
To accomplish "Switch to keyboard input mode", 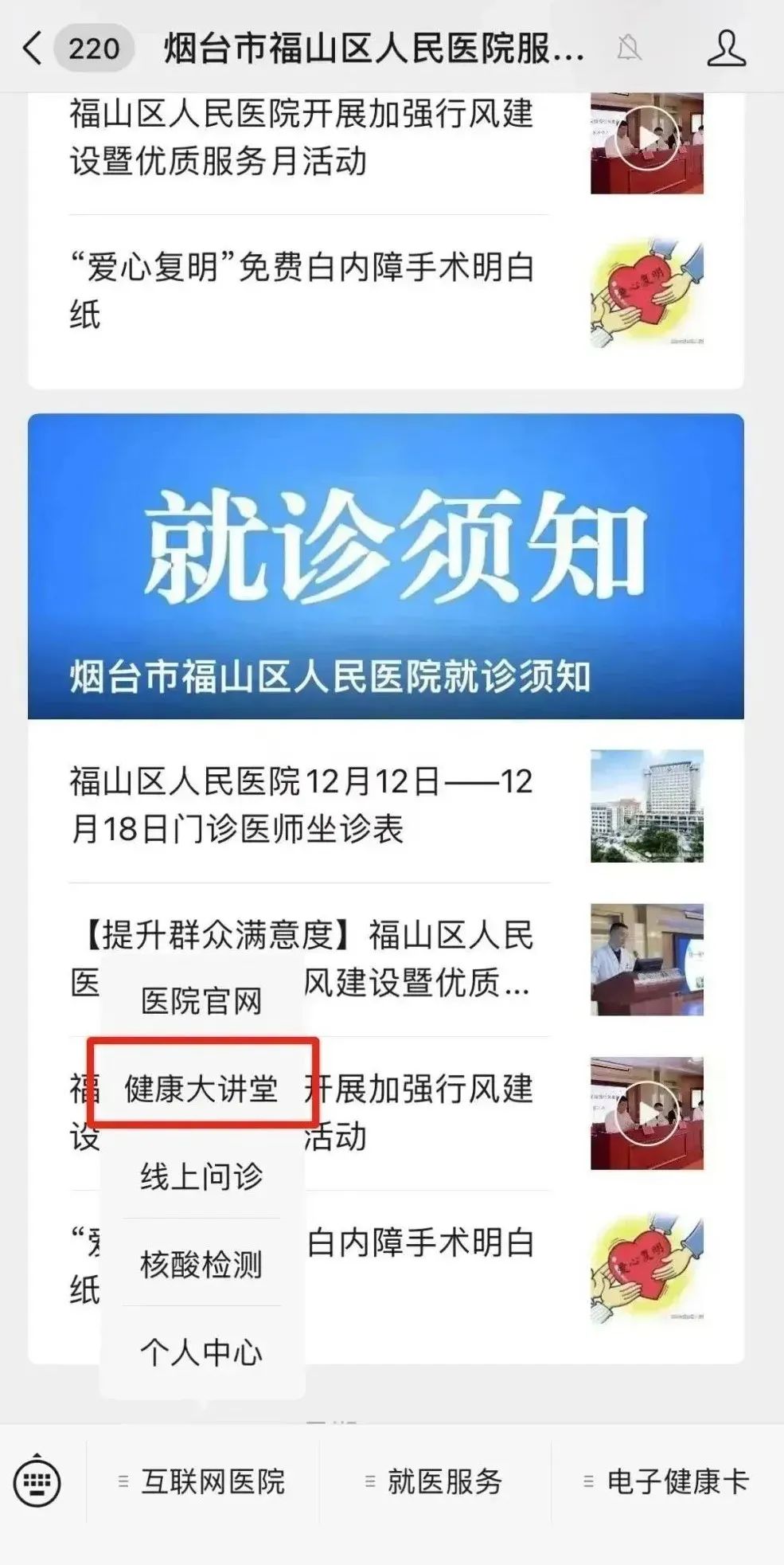I will coord(37,1481).
